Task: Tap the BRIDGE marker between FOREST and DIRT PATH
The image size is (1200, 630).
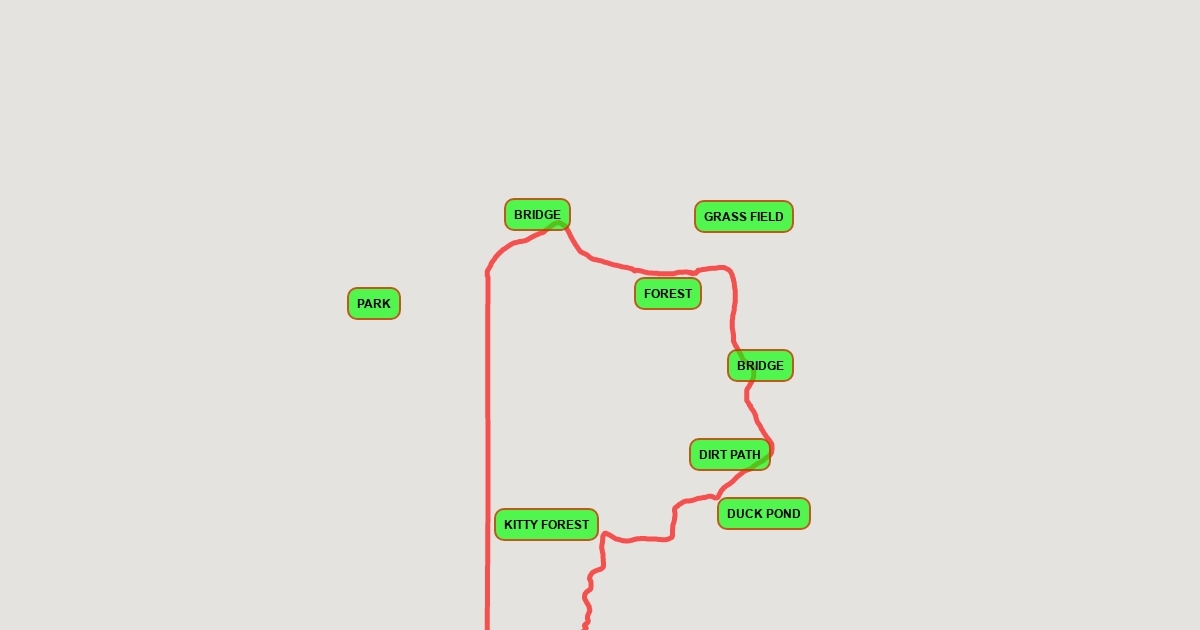Action: [760, 366]
